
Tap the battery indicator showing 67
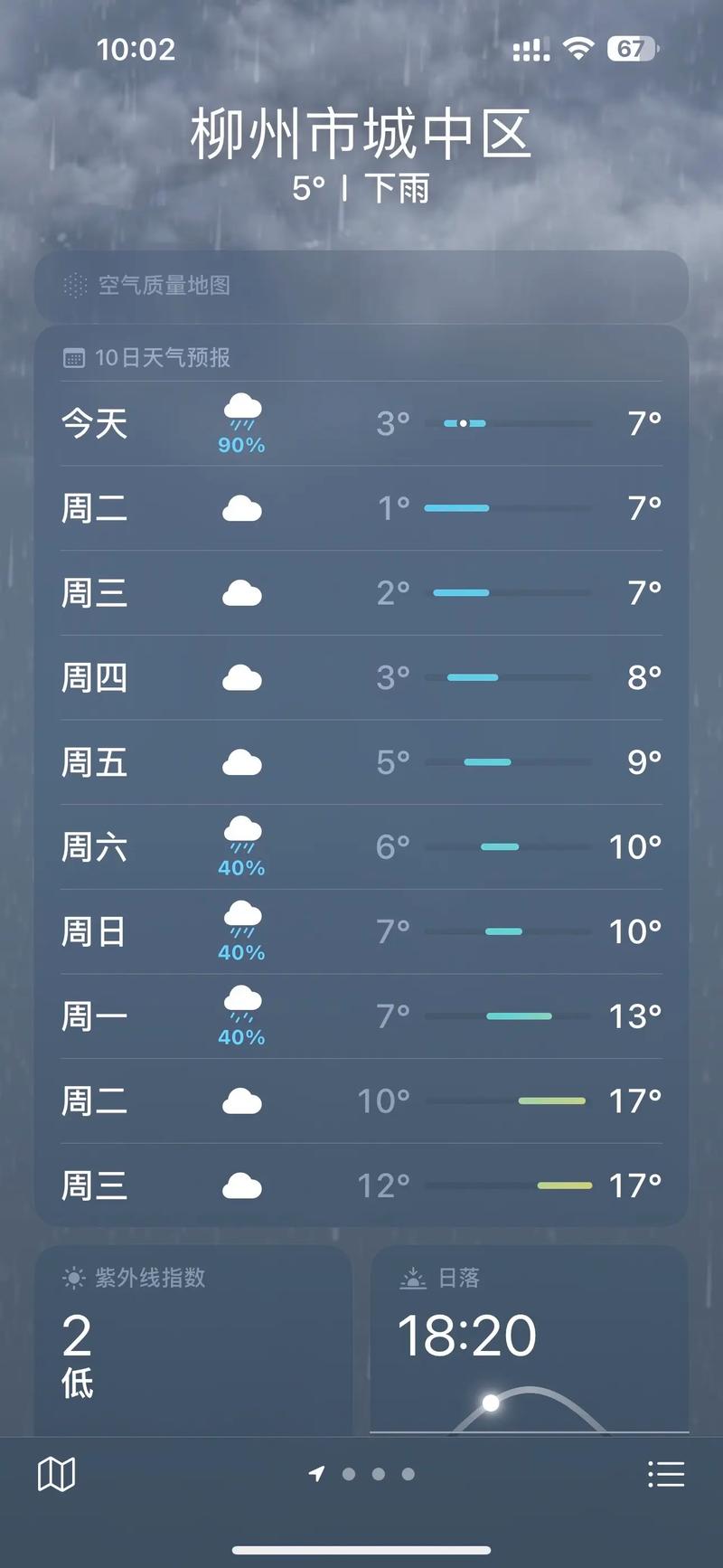tap(633, 48)
